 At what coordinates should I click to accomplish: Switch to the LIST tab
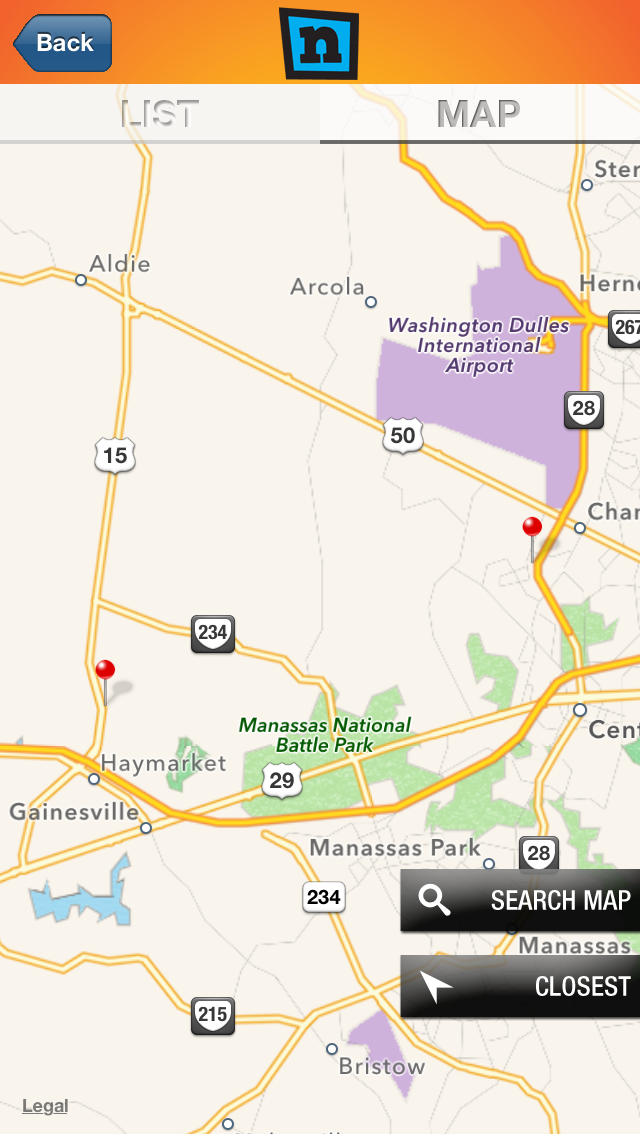coord(159,113)
